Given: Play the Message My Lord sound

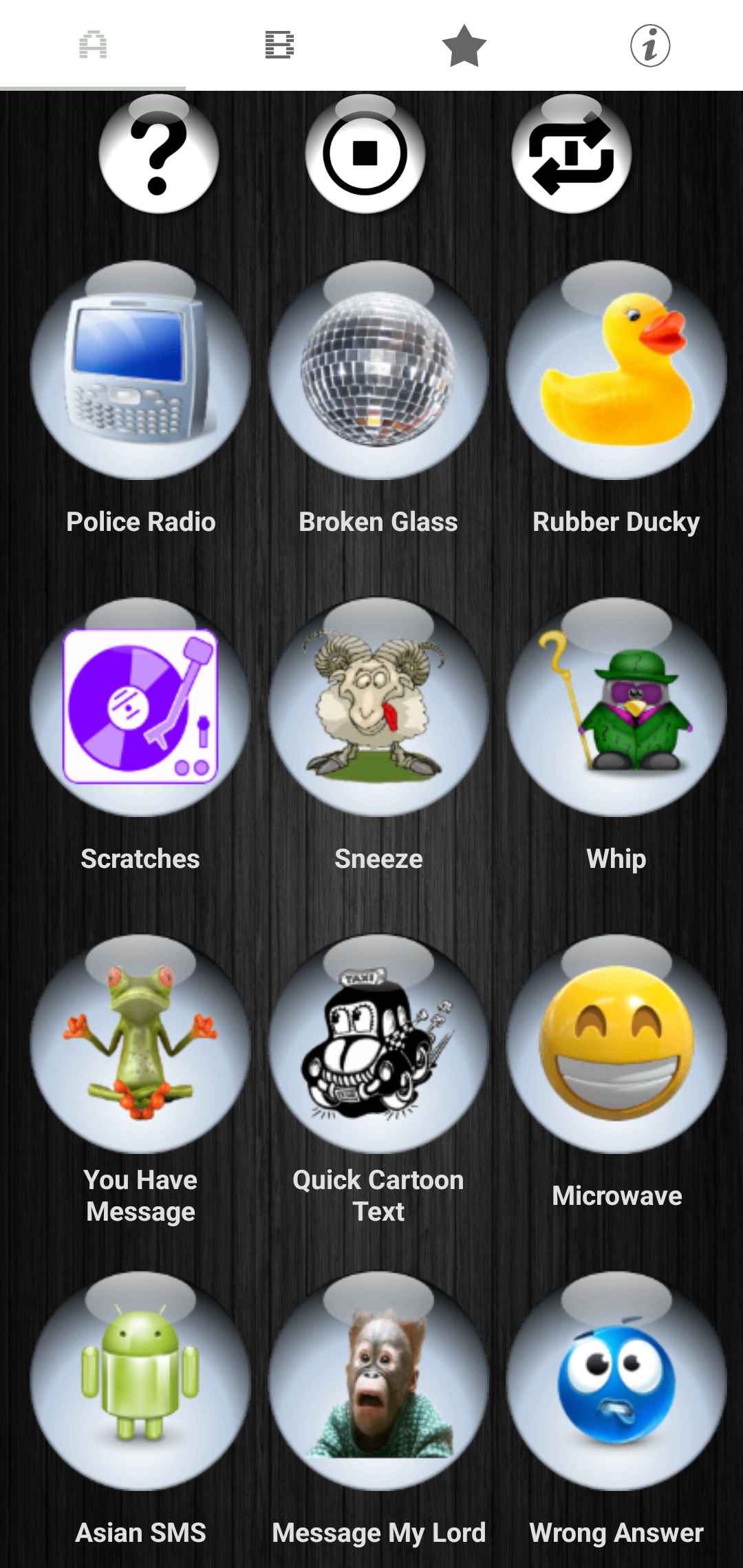Looking at the screenshot, I should (x=378, y=1382).
